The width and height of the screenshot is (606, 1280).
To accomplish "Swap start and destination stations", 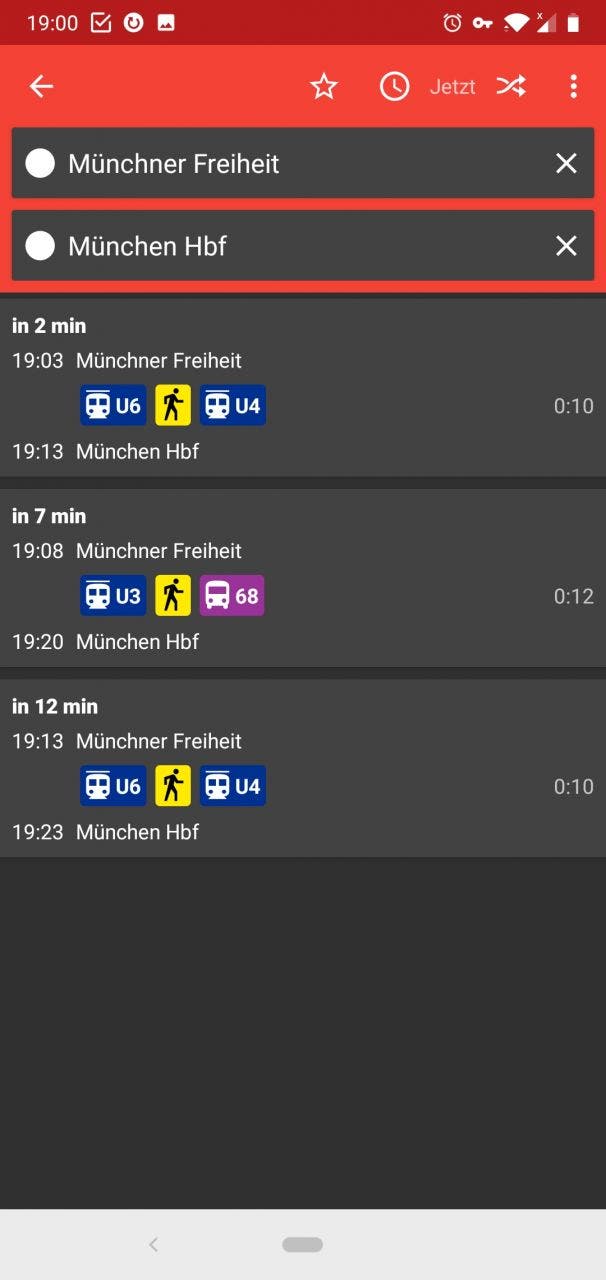I will coord(511,87).
